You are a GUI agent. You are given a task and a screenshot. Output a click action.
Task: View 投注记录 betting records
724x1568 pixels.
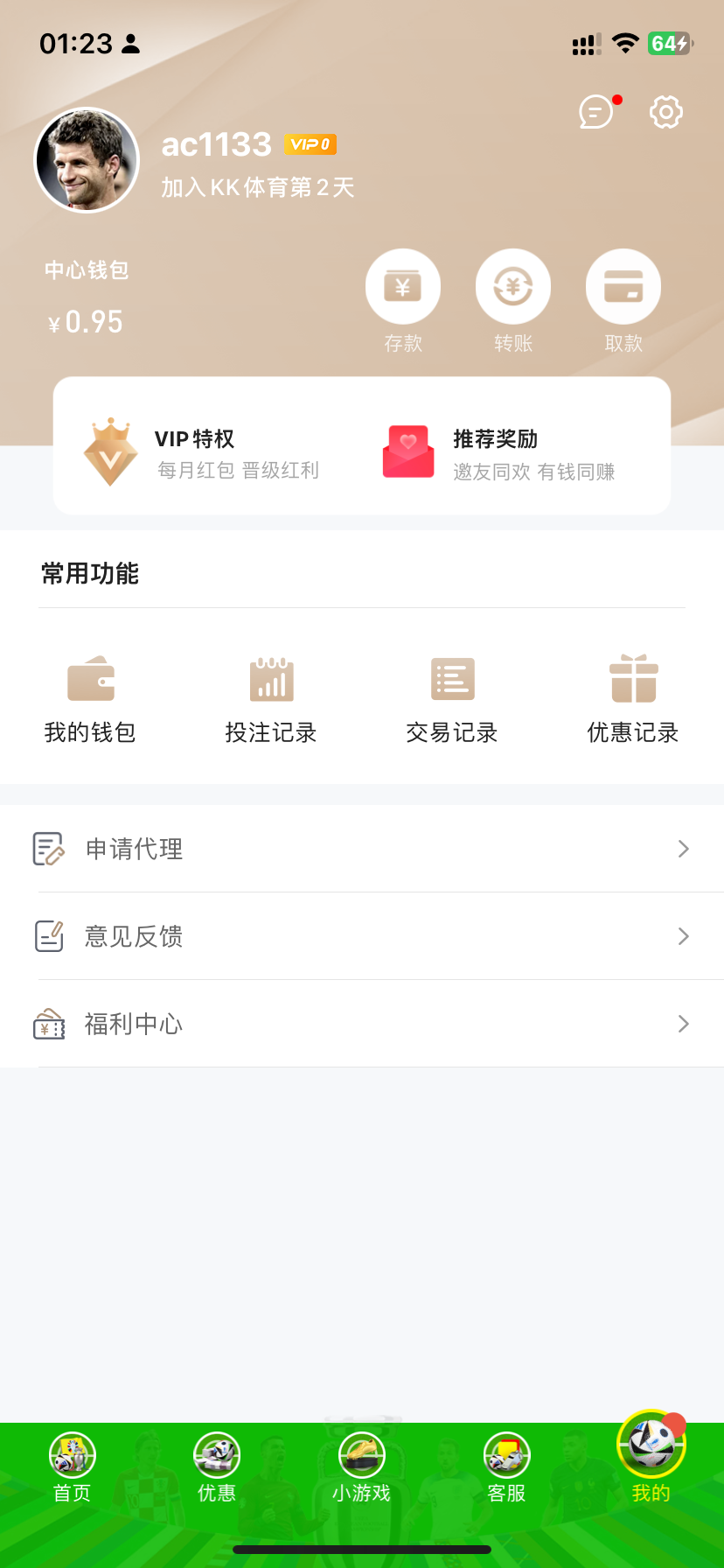(x=271, y=698)
